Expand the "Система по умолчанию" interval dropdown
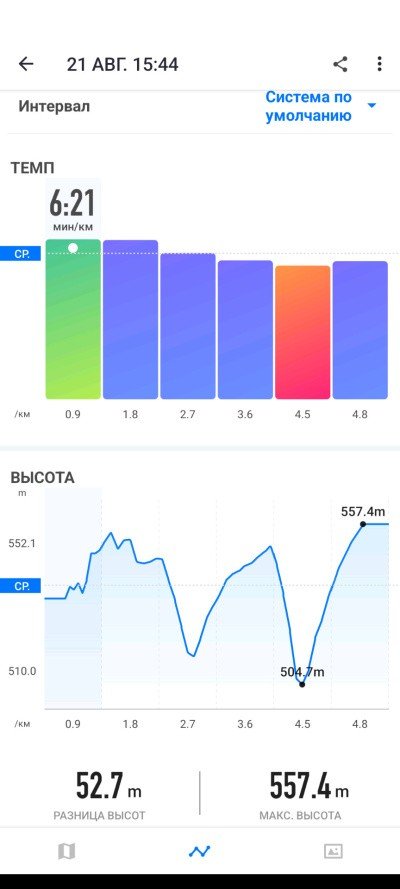This screenshot has height=889, width=400. click(x=321, y=107)
